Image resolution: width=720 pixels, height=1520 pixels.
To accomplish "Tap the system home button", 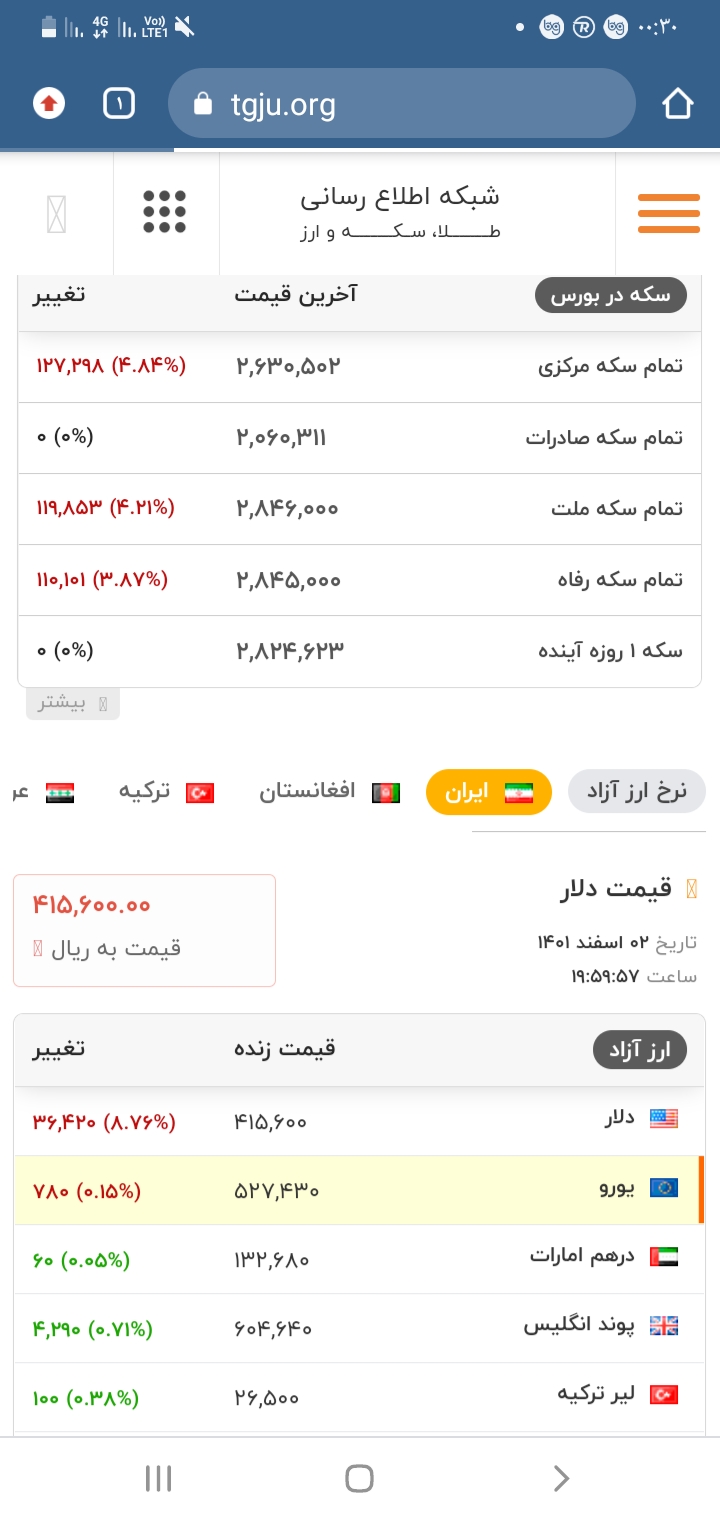I will click(359, 1479).
